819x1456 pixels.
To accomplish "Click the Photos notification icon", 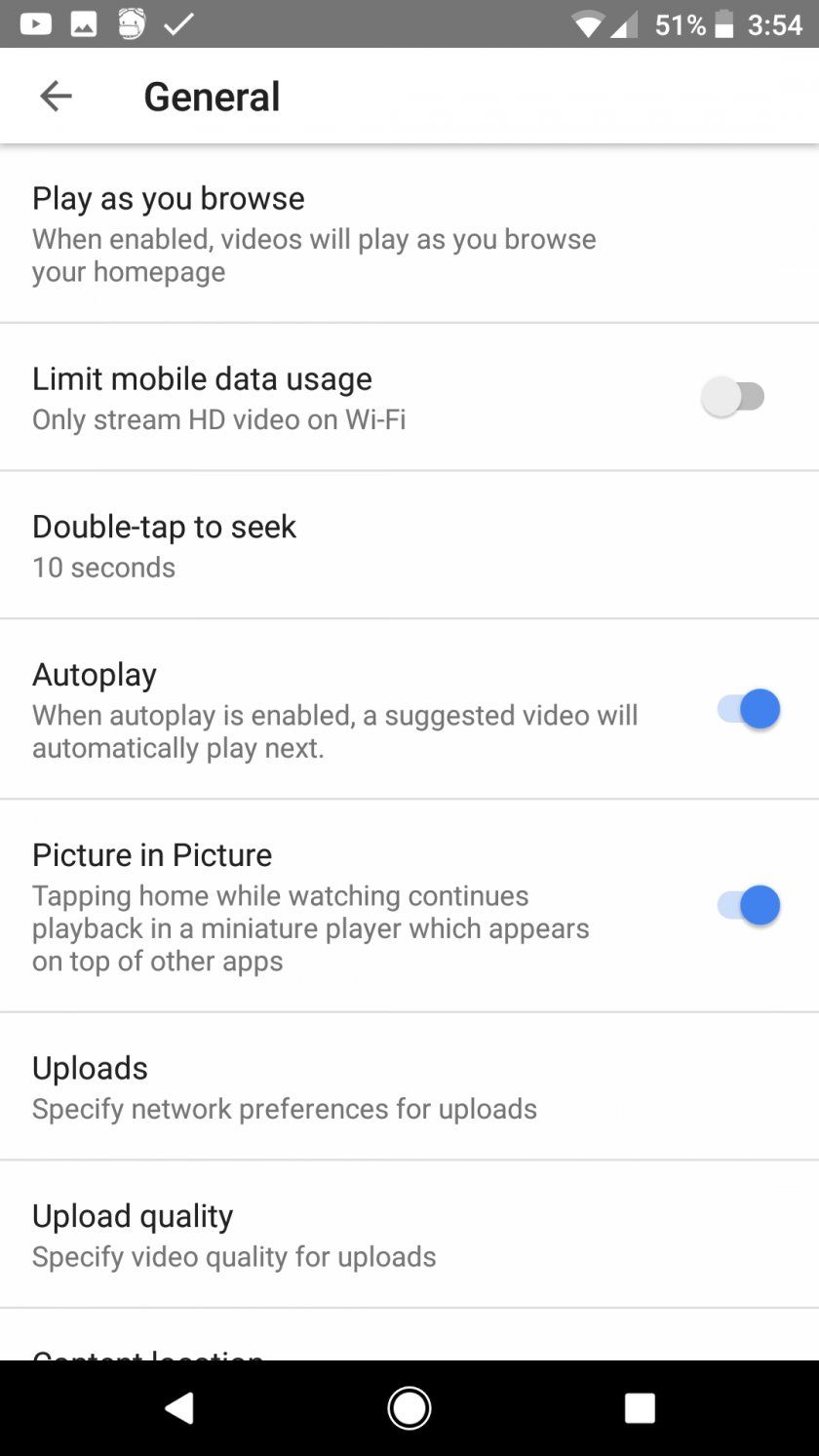I will (83, 23).
